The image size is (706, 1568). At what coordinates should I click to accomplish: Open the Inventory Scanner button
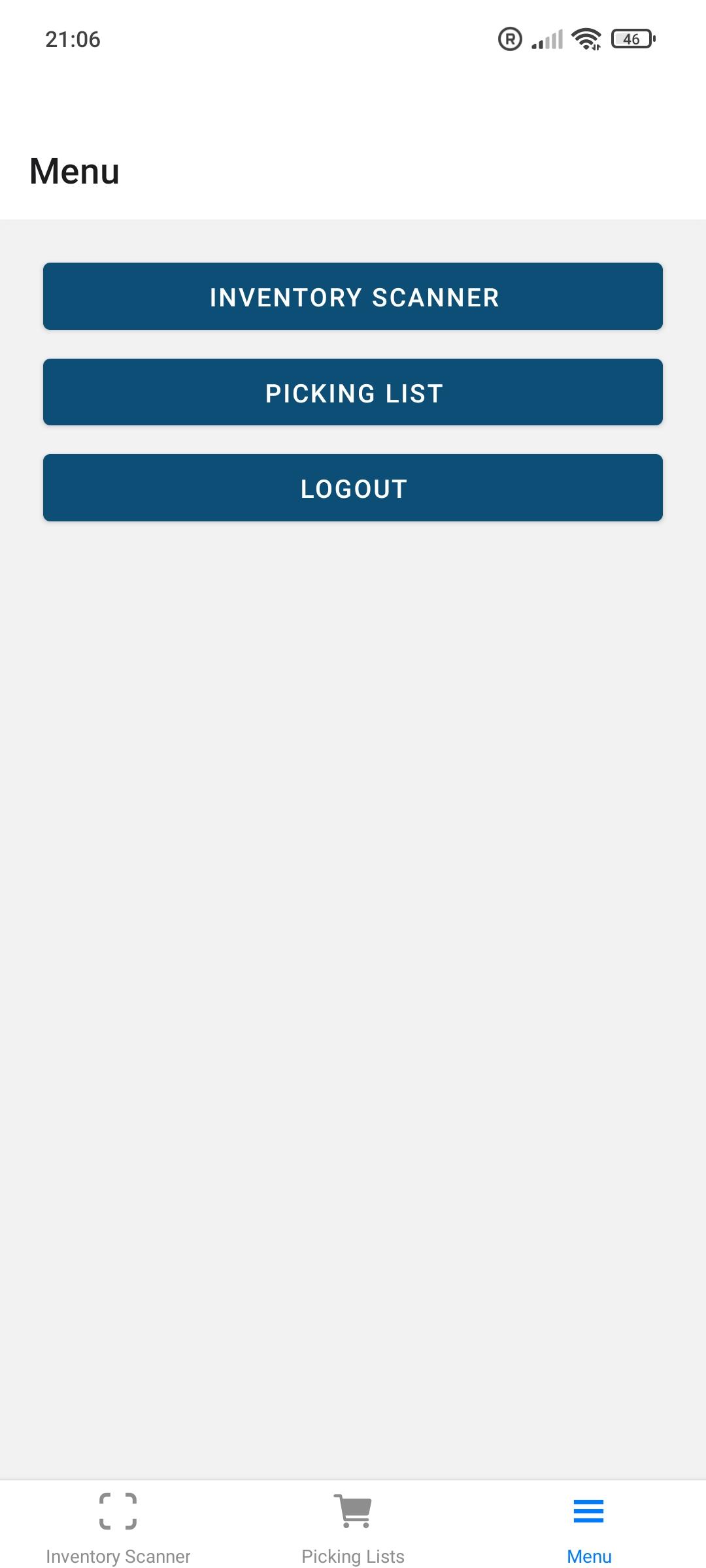(353, 297)
